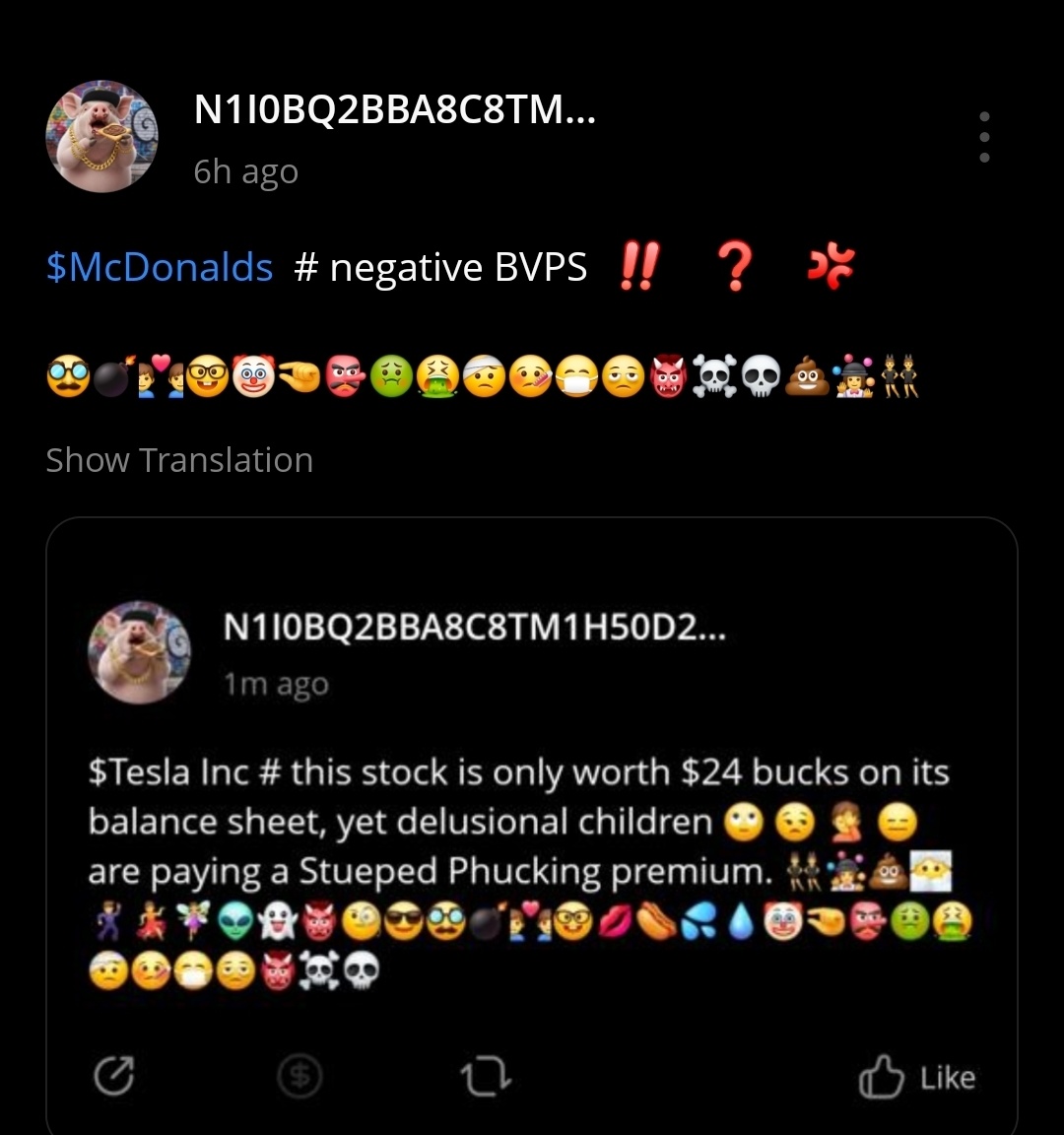Image resolution: width=1064 pixels, height=1135 pixels.
Task: Tap the comment edit icon
Action: (114, 1077)
